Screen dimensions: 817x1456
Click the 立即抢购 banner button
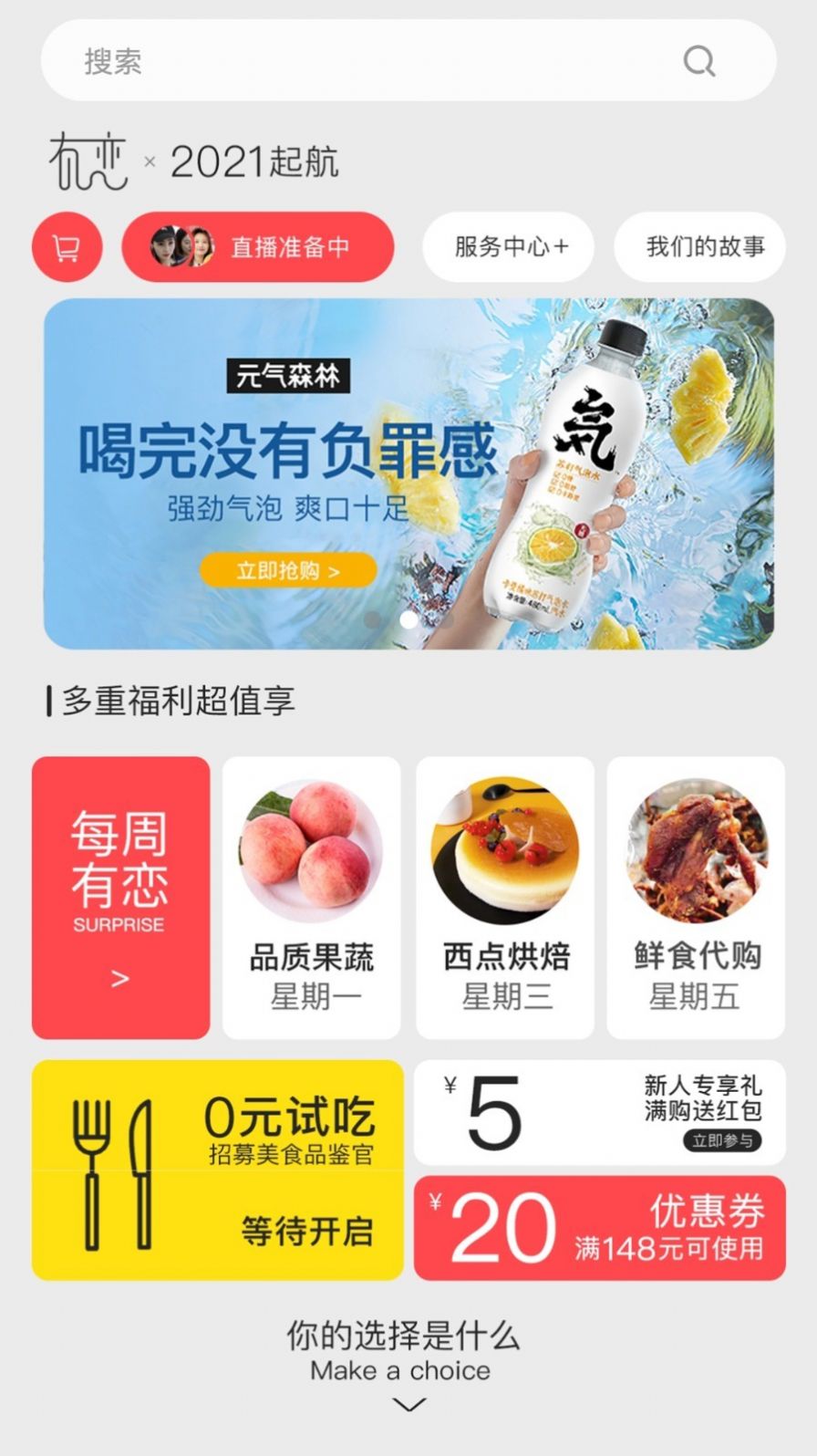click(287, 569)
